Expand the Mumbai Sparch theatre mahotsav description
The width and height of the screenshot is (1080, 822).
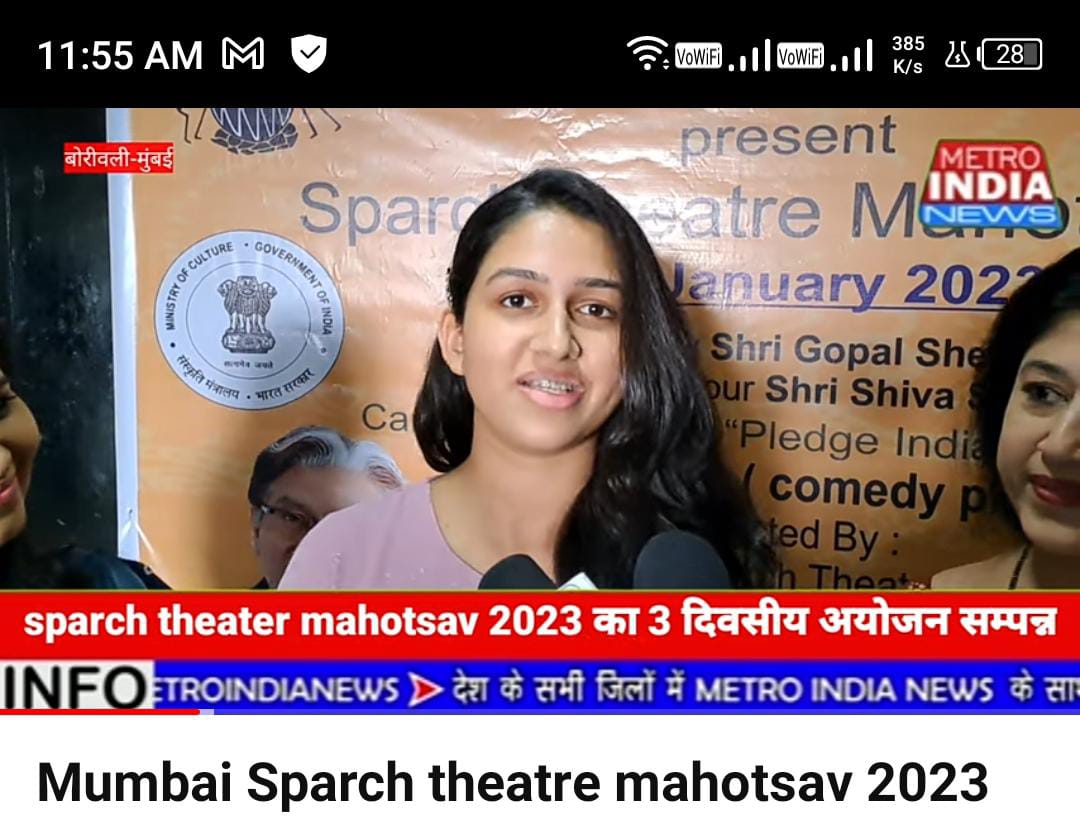coord(512,783)
